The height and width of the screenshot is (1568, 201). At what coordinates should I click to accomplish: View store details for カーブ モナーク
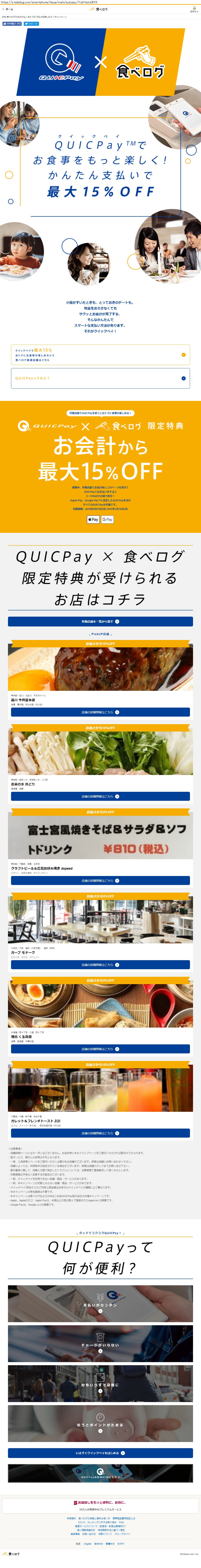[x=100, y=965]
